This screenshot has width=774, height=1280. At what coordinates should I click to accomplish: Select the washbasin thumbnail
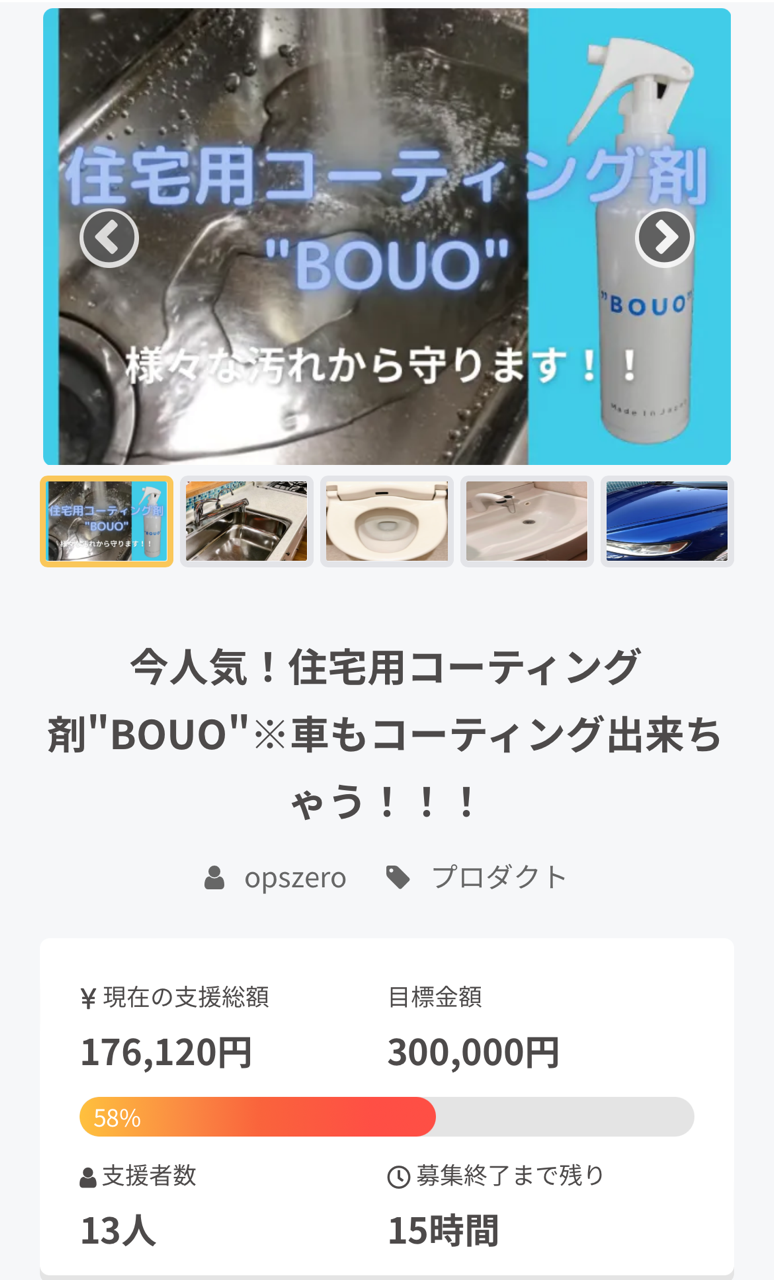pos(526,521)
